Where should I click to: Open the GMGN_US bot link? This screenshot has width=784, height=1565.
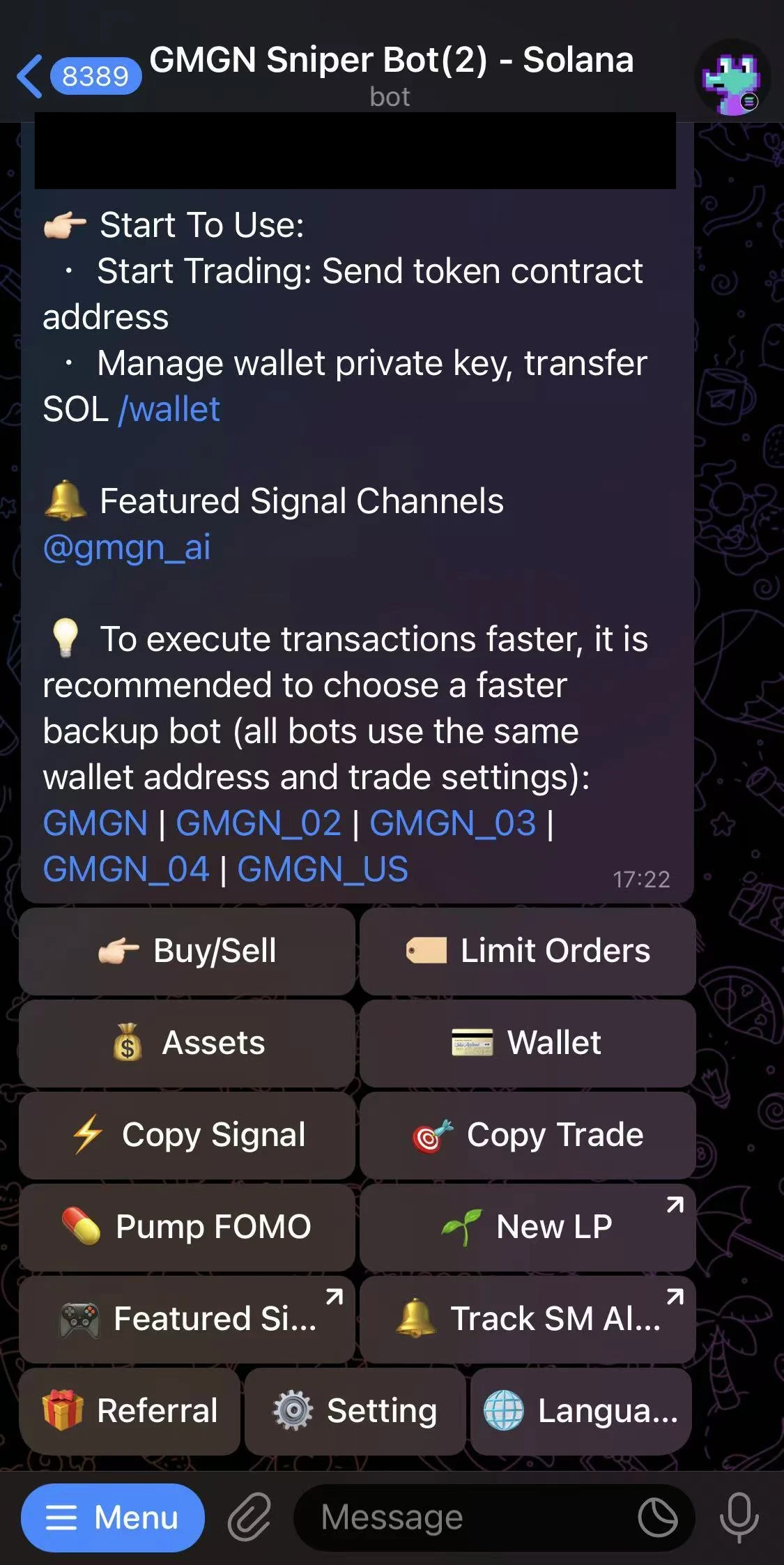tap(323, 869)
